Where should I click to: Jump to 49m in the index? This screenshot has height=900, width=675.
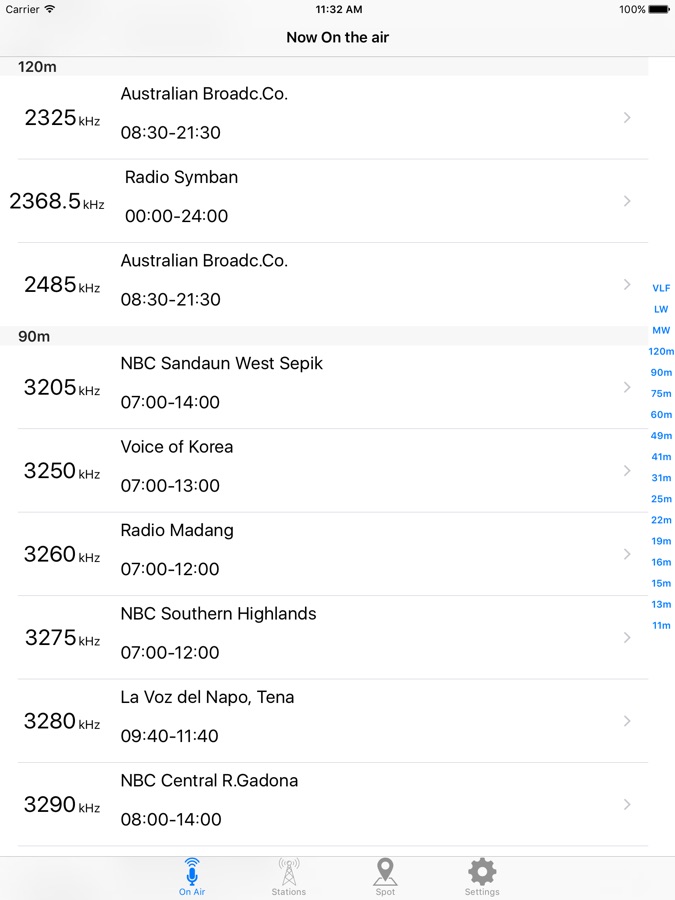[x=661, y=436]
